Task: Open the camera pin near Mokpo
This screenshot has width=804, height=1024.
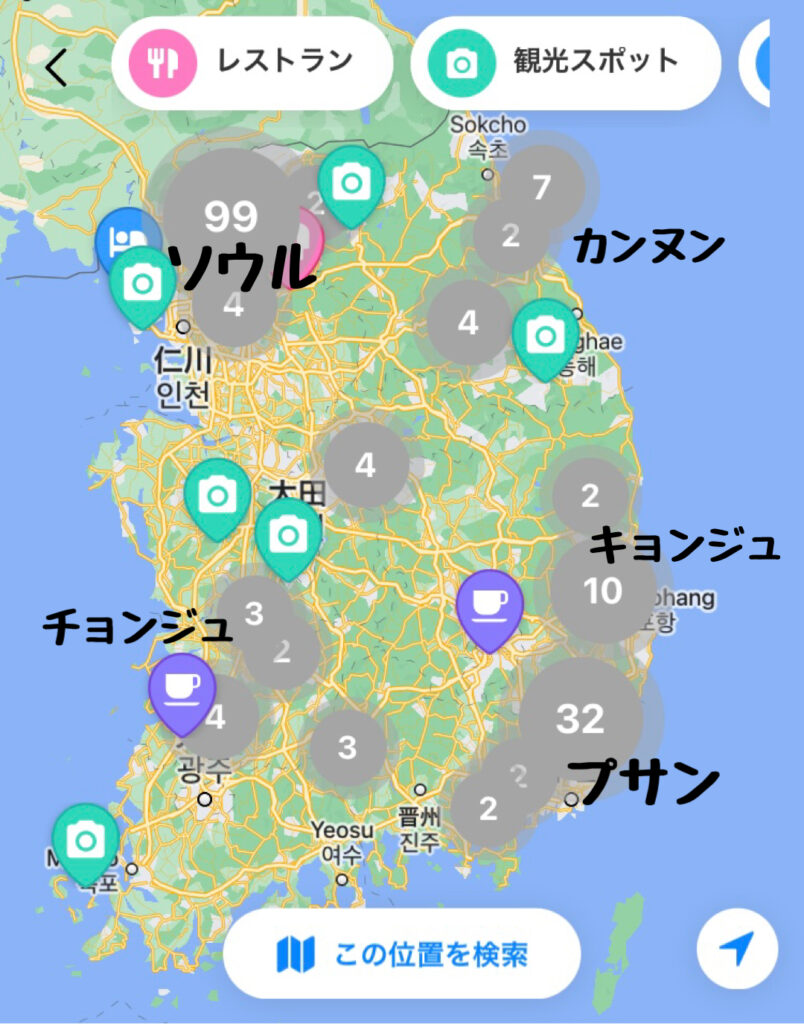Action: (86, 841)
